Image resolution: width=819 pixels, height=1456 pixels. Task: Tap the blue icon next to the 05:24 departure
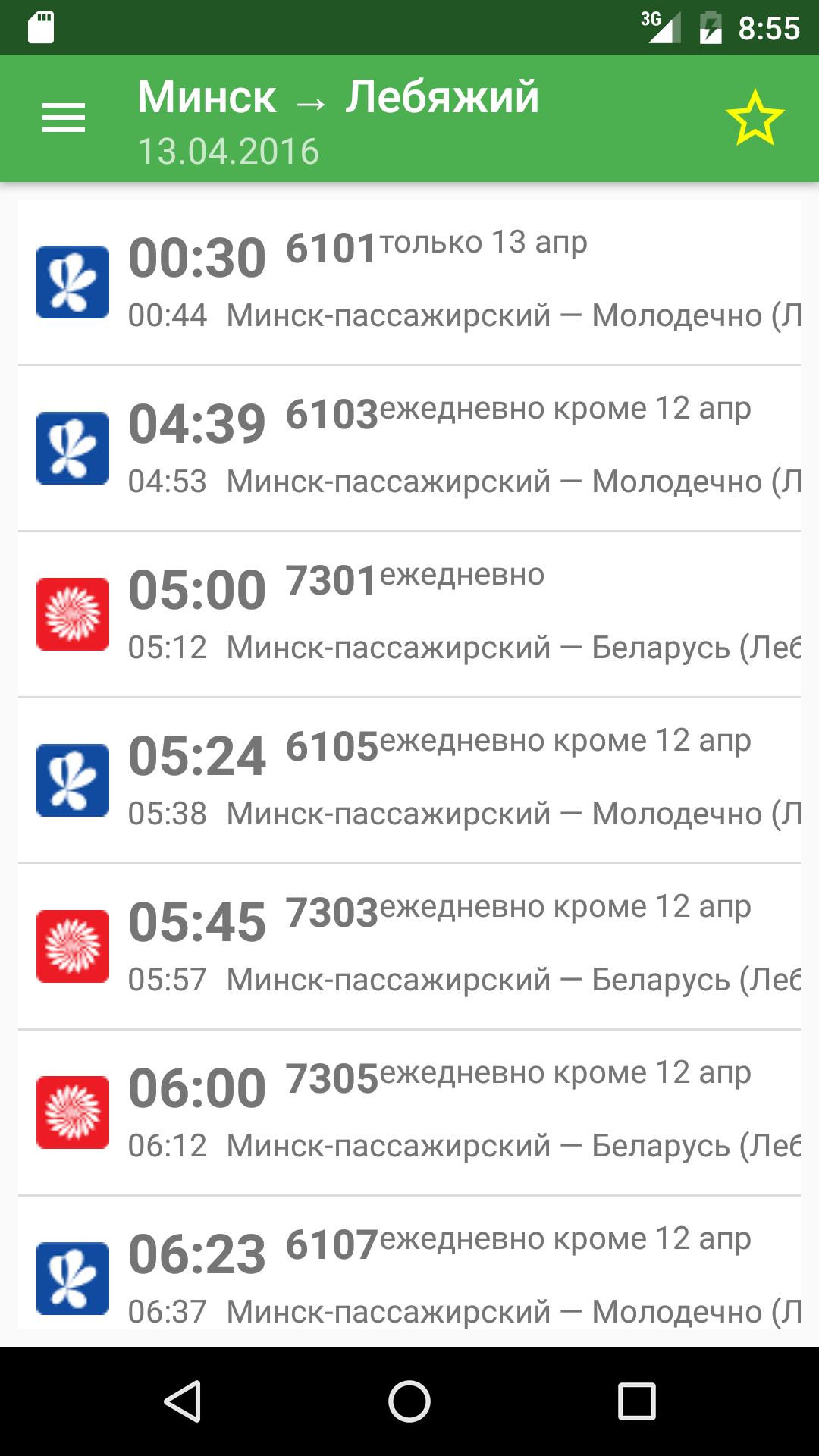pyautogui.click(x=72, y=777)
